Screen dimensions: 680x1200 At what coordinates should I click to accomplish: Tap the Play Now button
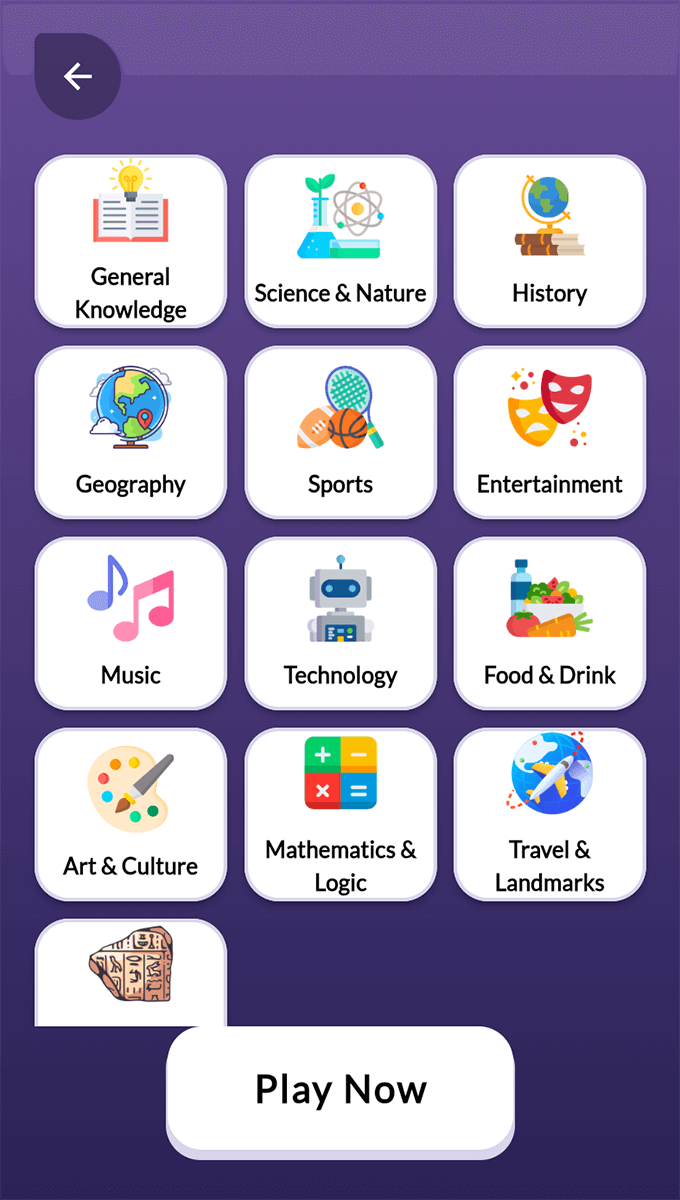[340, 1088]
